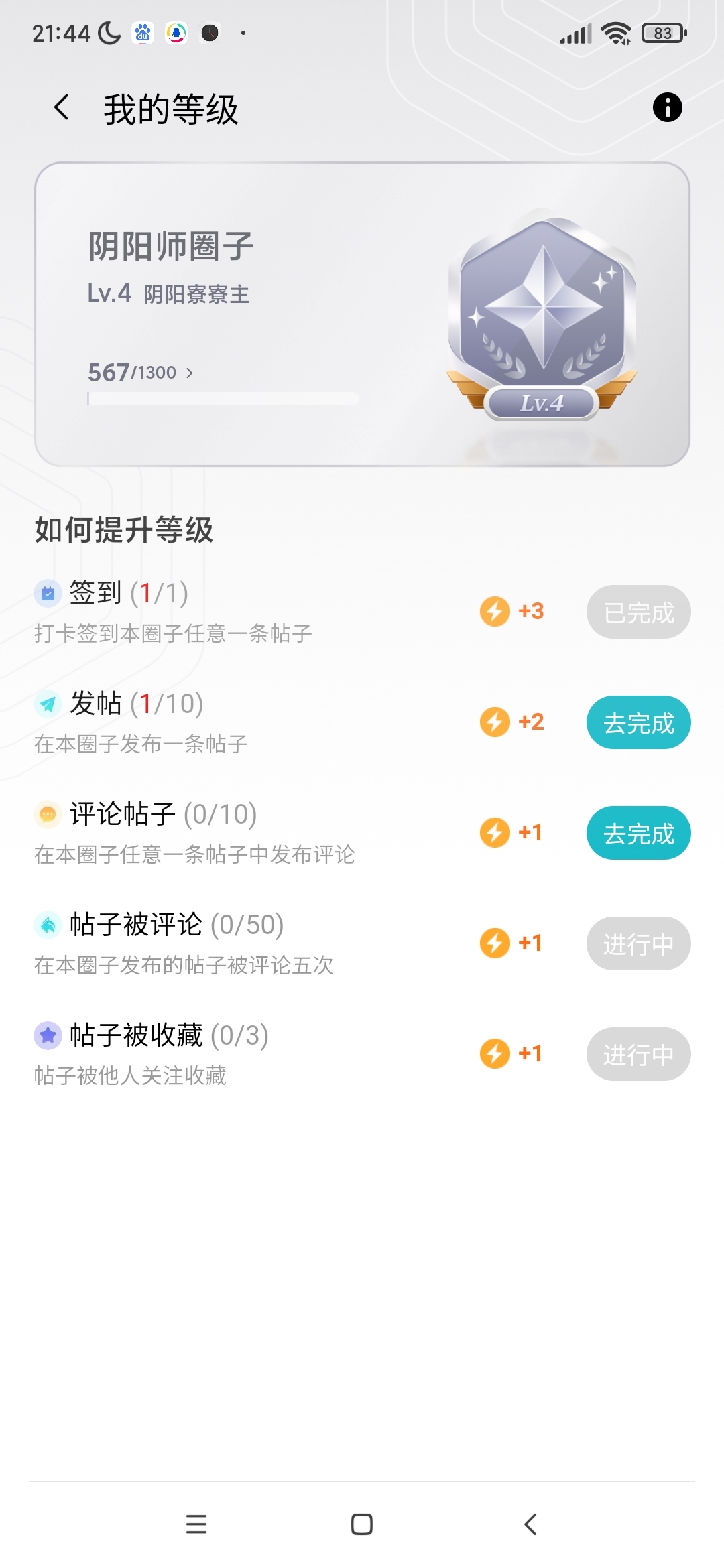Tap 进行中 for the 帖子被收藏 task
724x1568 pixels.
tap(638, 1054)
